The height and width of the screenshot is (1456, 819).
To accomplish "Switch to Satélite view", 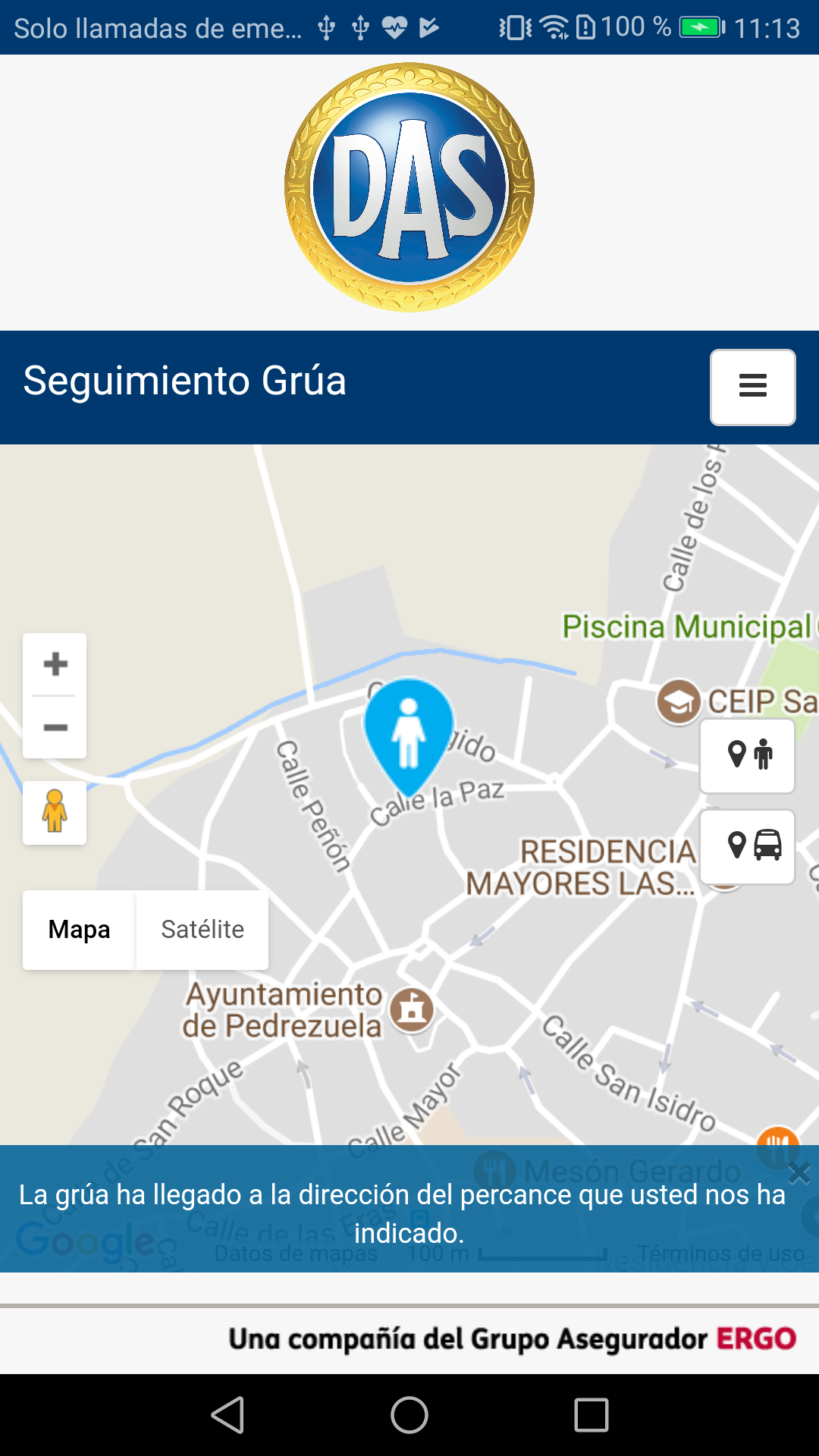I will [202, 930].
